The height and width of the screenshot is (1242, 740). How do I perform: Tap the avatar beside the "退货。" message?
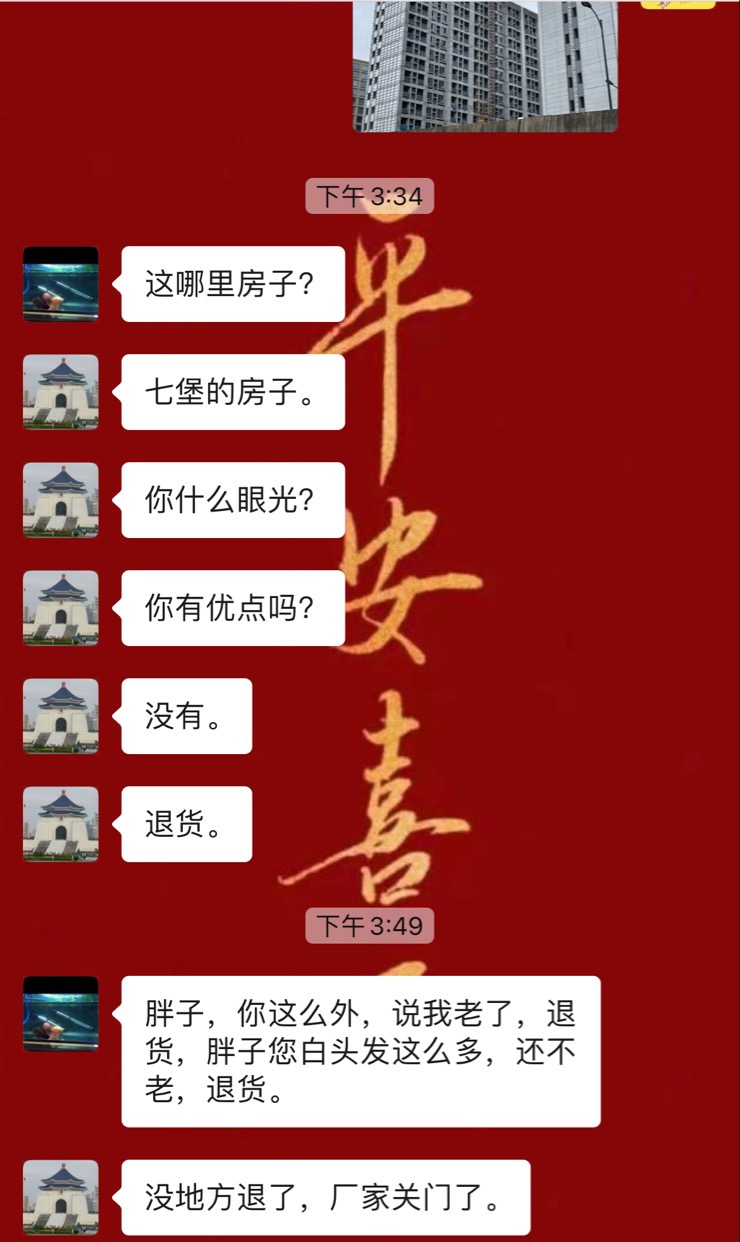(61, 824)
